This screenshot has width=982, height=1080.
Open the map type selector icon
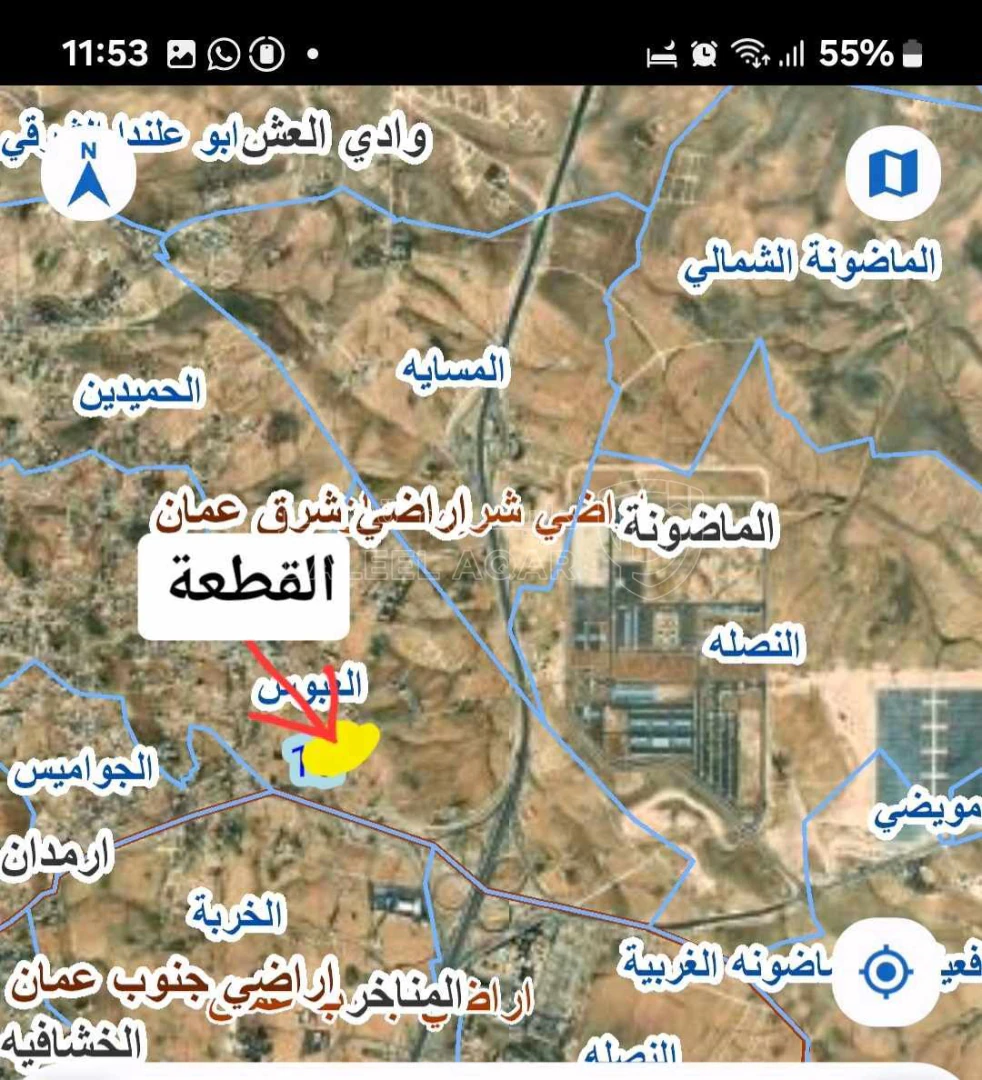click(x=895, y=171)
